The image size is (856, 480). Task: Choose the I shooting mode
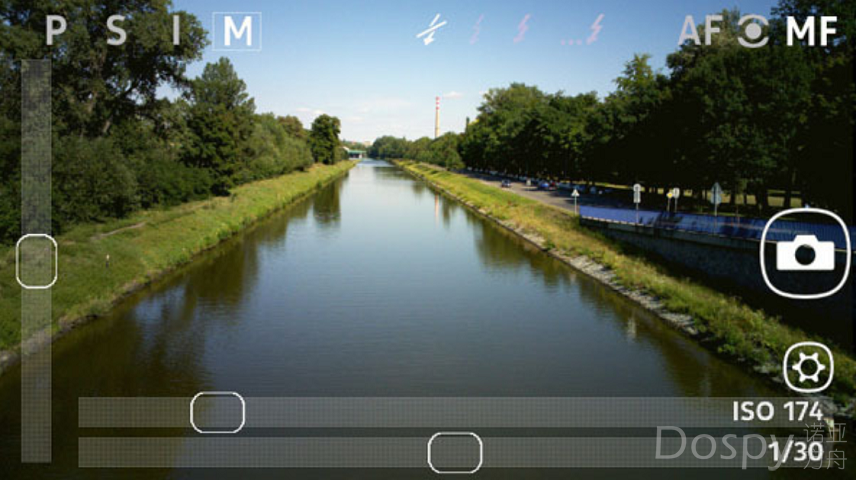[x=176, y=31]
